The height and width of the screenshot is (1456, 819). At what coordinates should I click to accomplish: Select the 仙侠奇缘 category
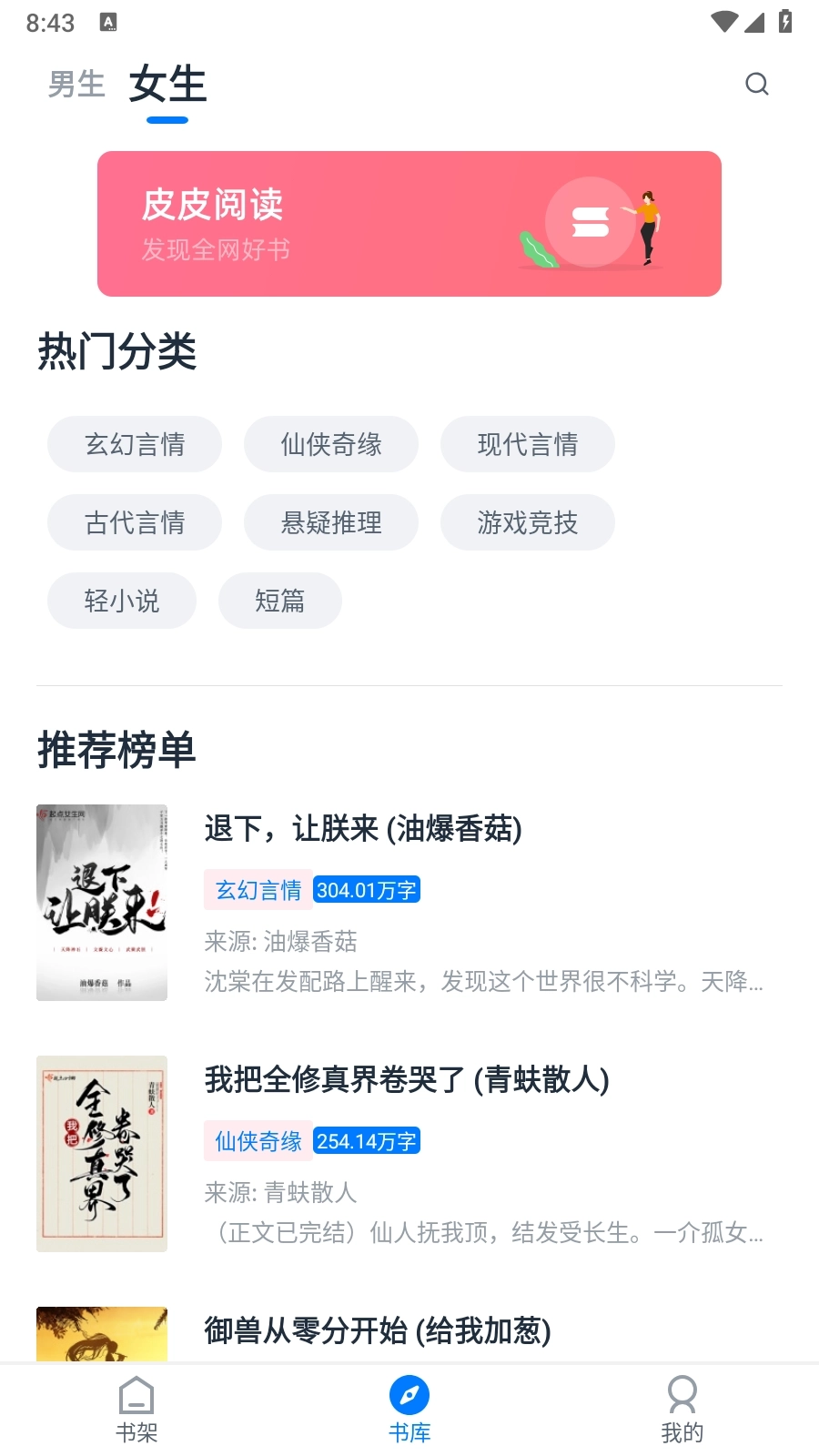[x=330, y=444]
